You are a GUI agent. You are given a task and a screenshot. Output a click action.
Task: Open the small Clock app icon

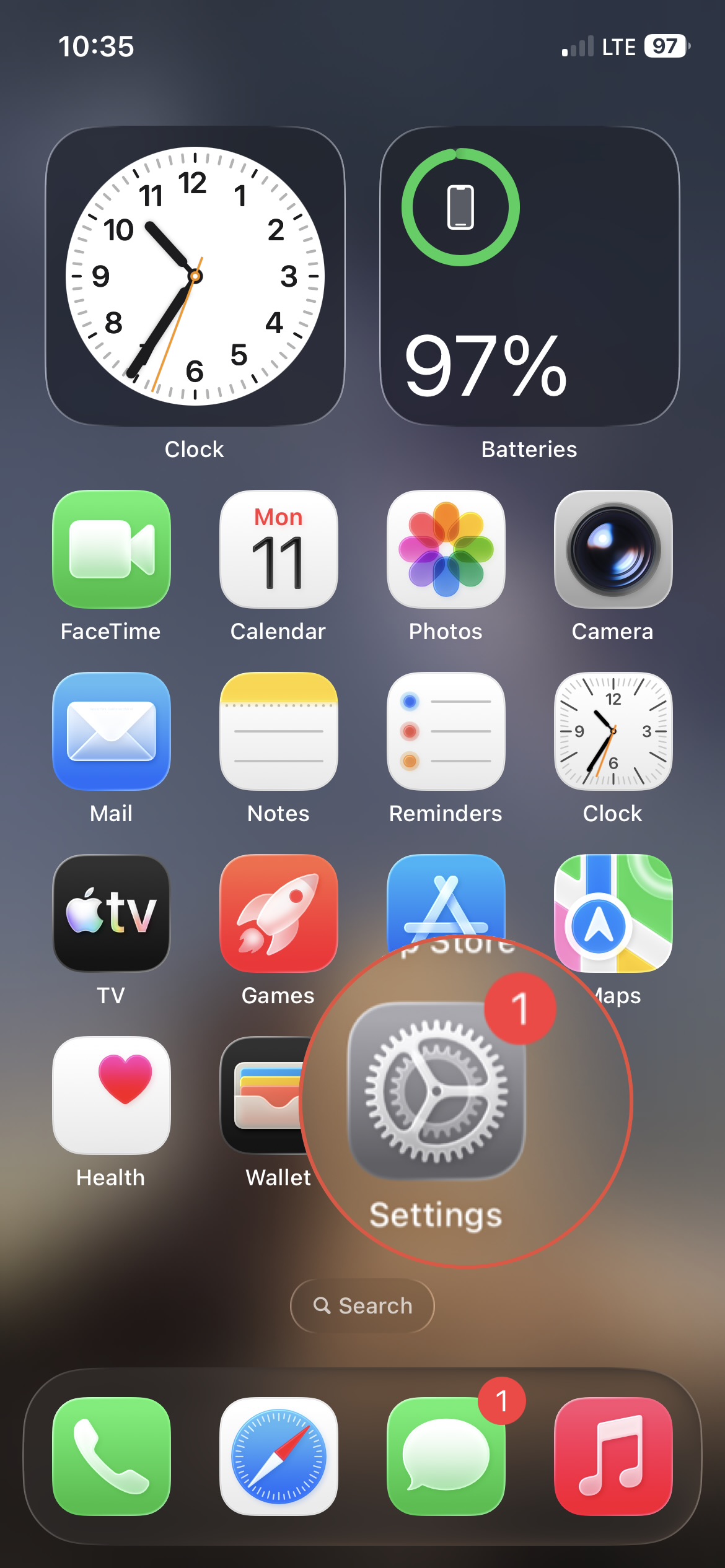coord(613,731)
